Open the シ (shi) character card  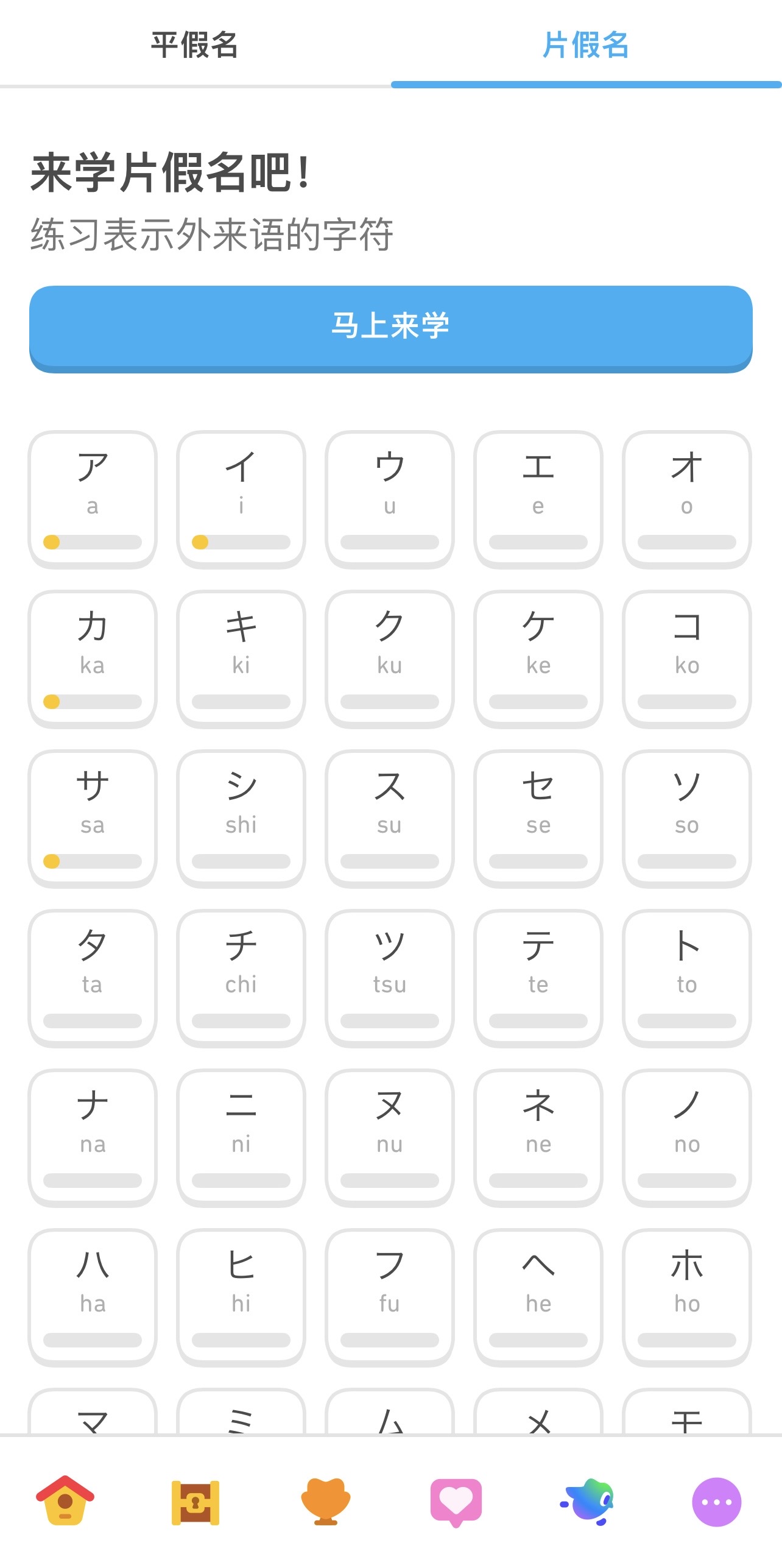241,818
